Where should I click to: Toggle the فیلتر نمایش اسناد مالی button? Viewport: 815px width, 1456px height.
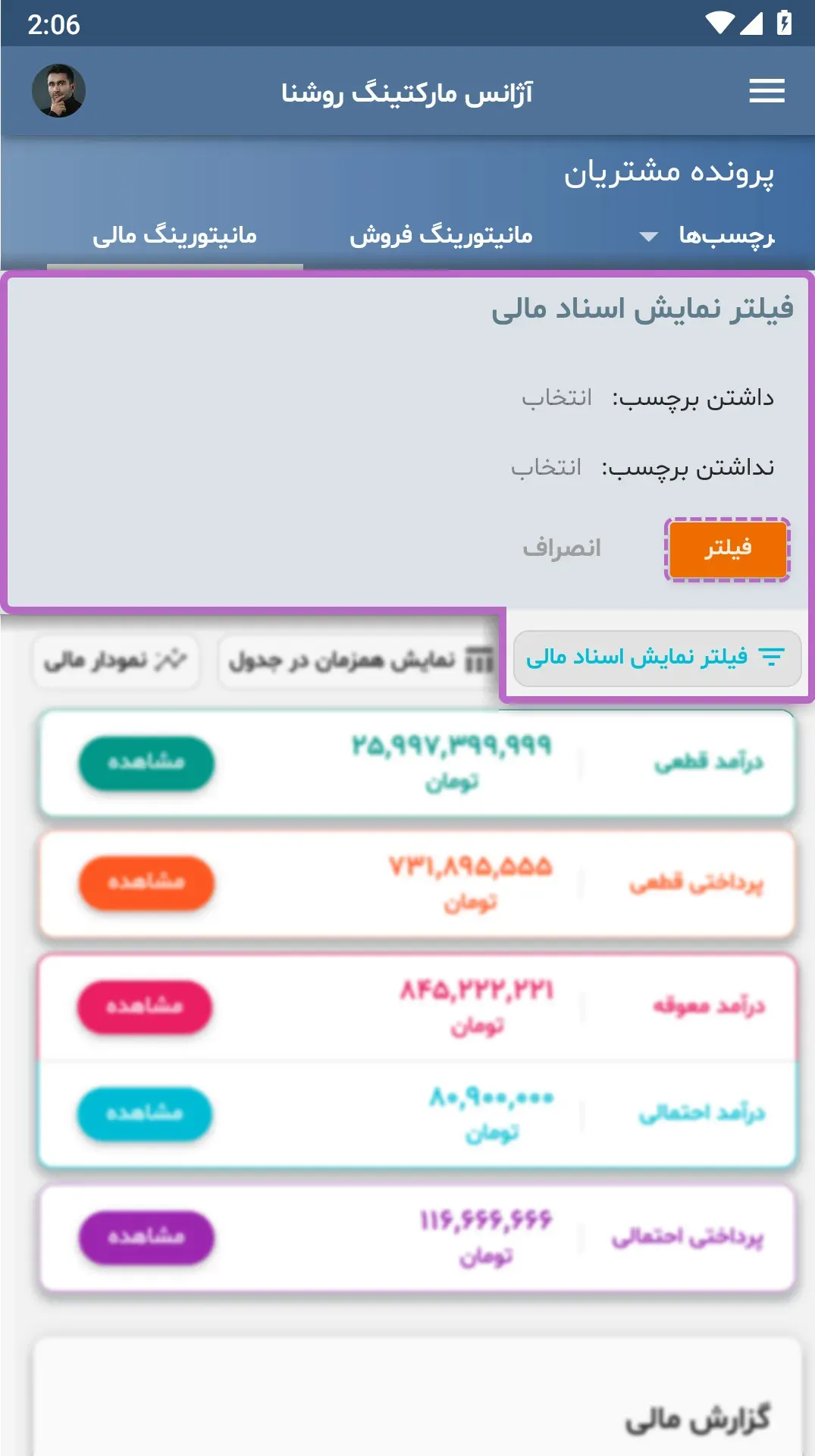click(657, 657)
